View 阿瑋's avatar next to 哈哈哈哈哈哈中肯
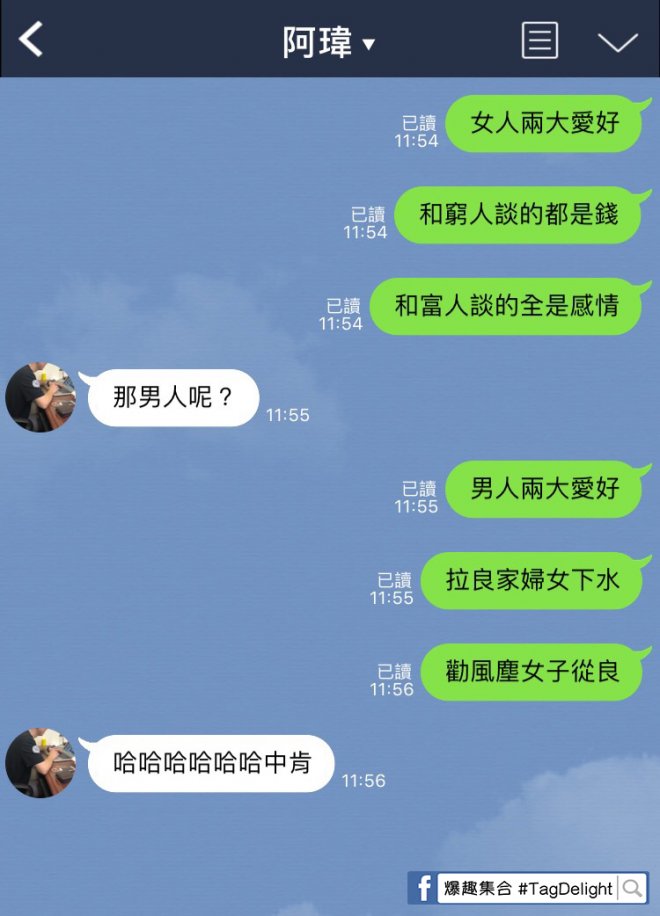Screen dimensions: 660x916 [40, 763]
